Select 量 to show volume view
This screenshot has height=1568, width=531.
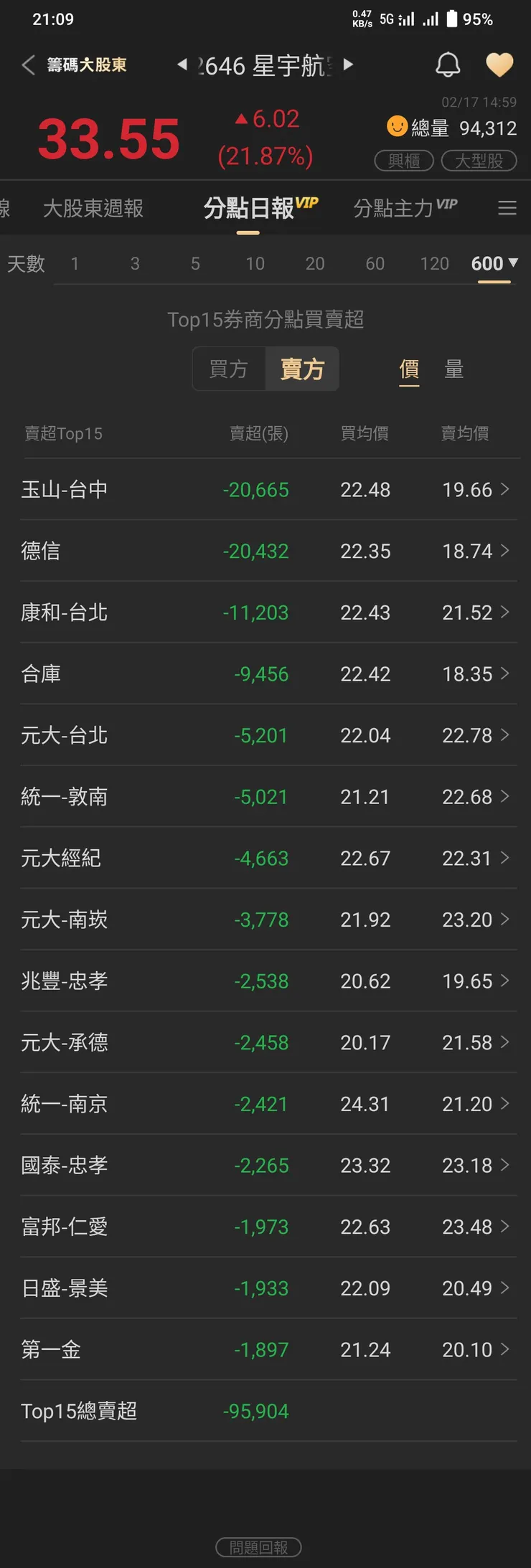click(x=454, y=369)
